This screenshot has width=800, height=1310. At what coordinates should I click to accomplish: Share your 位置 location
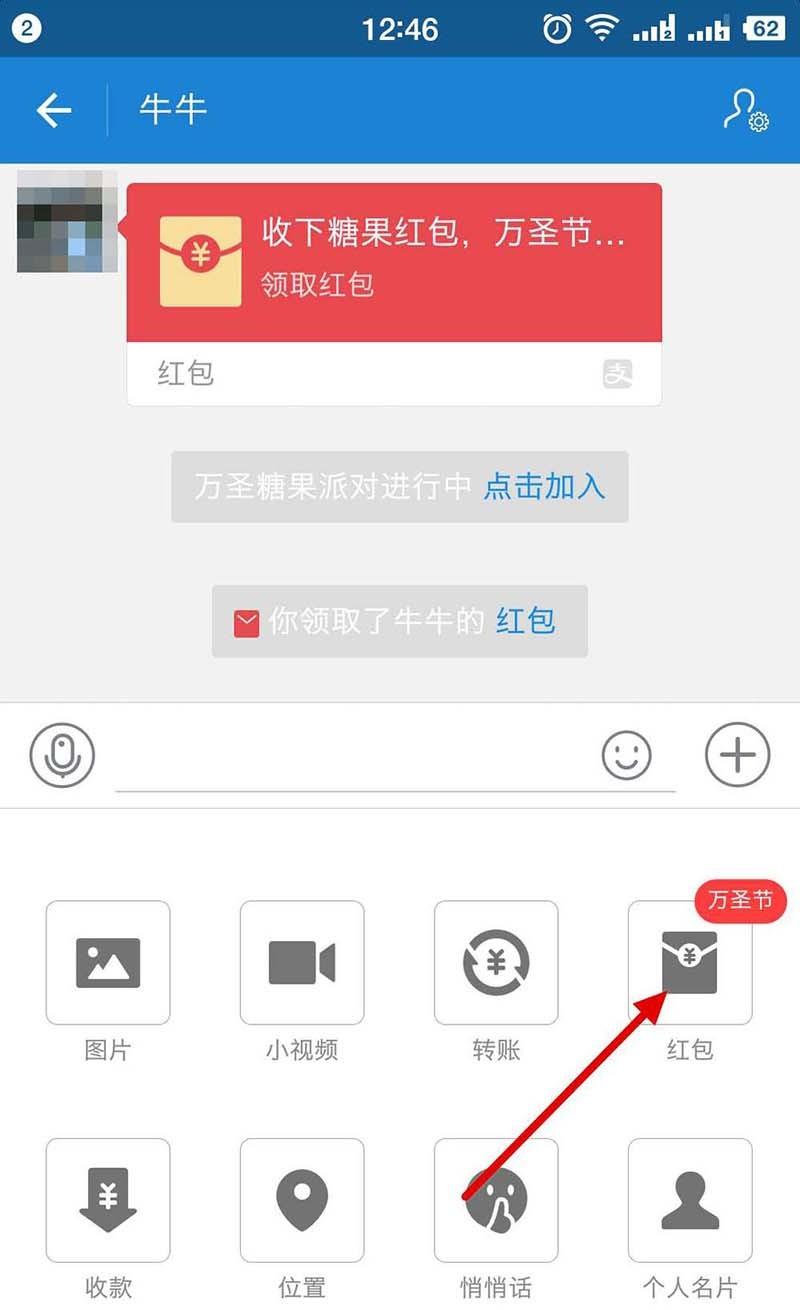(x=302, y=1199)
